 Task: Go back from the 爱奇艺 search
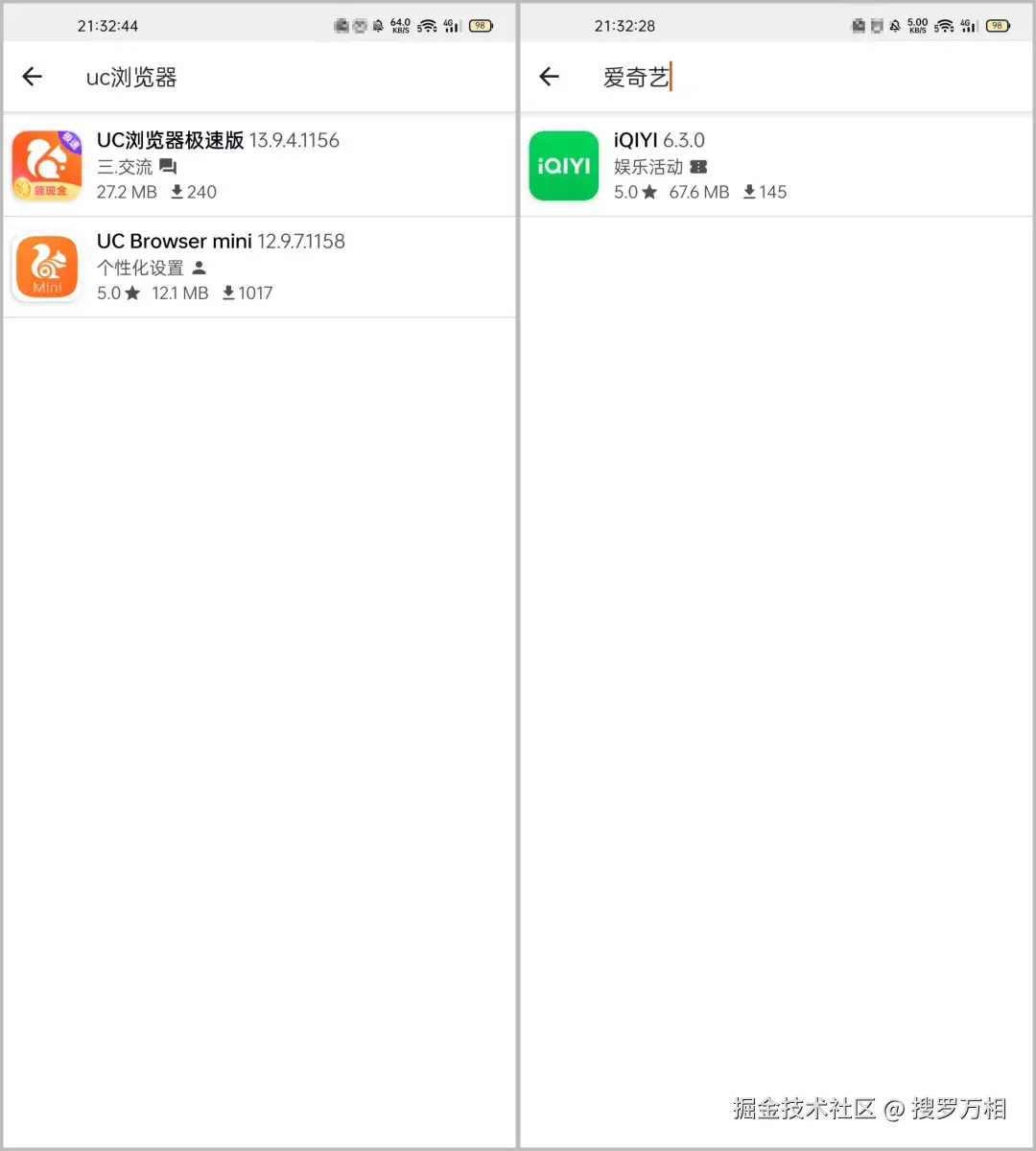(549, 77)
